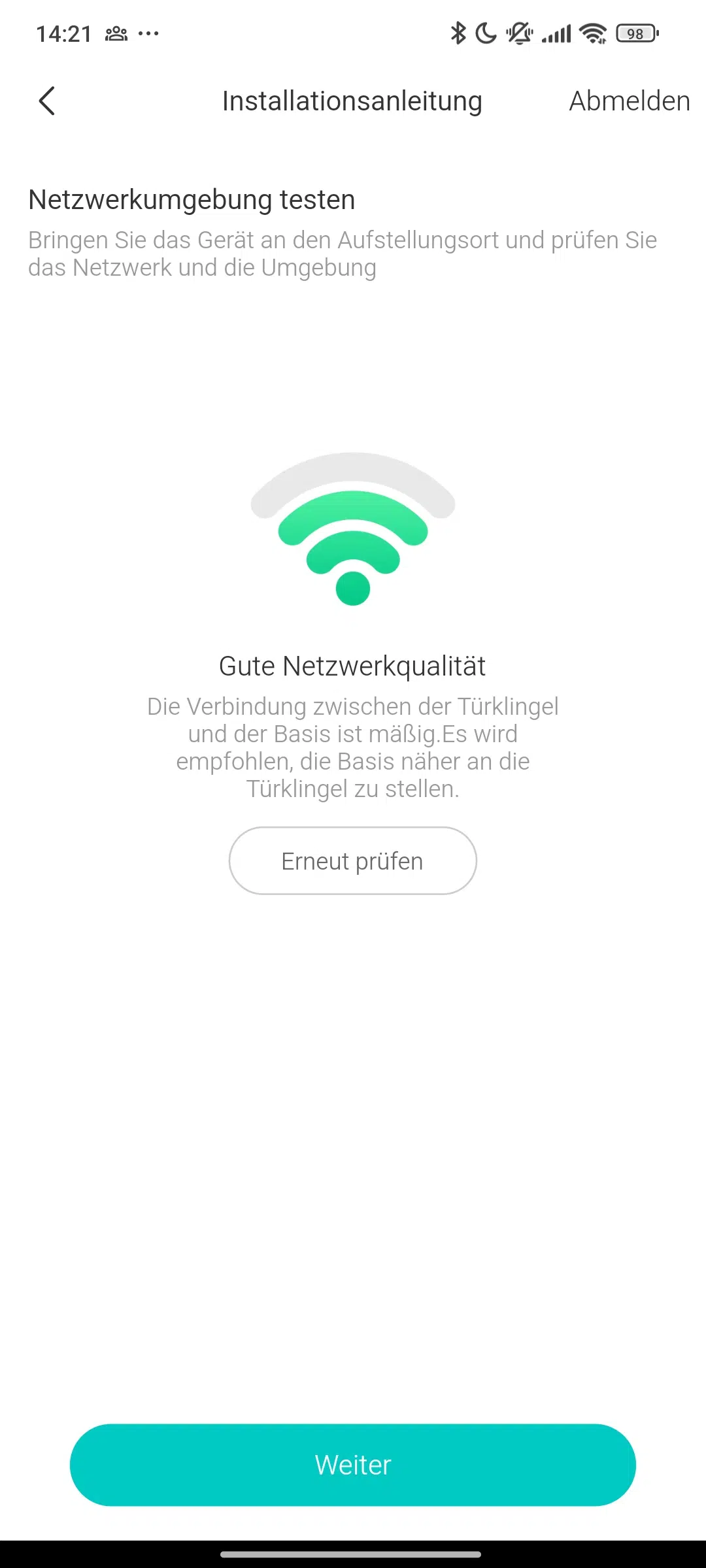Tap Abmelden in the top bar
The width and height of the screenshot is (706, 1568).
point(629,101)
